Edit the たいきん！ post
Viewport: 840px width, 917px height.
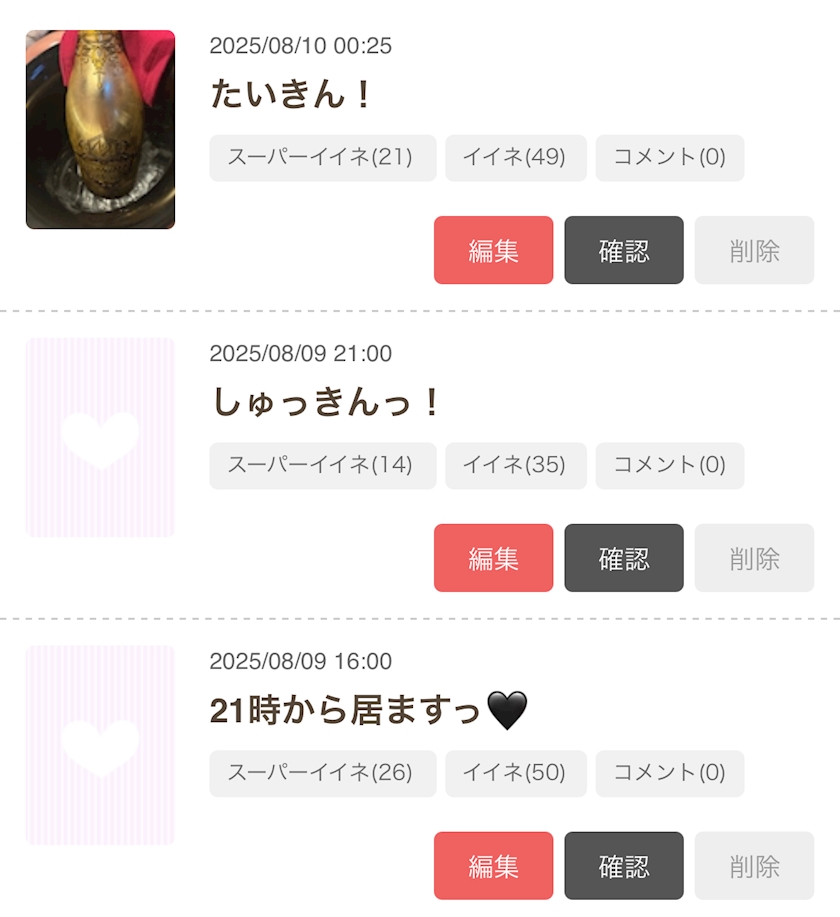493,250
